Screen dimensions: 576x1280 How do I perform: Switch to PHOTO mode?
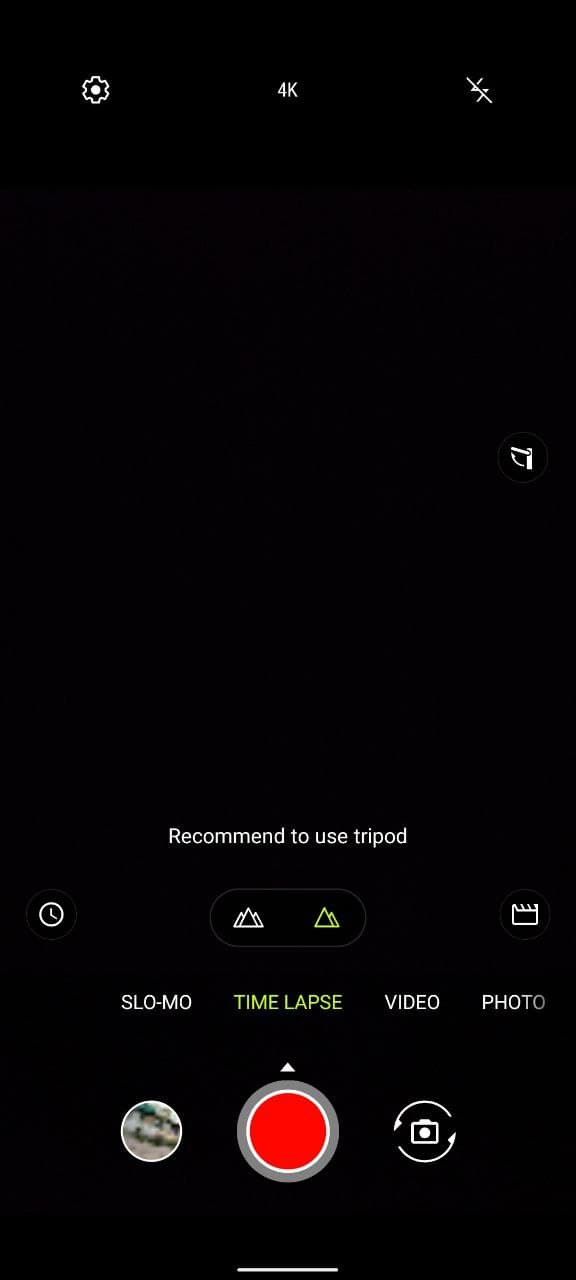click(514, 1002)
